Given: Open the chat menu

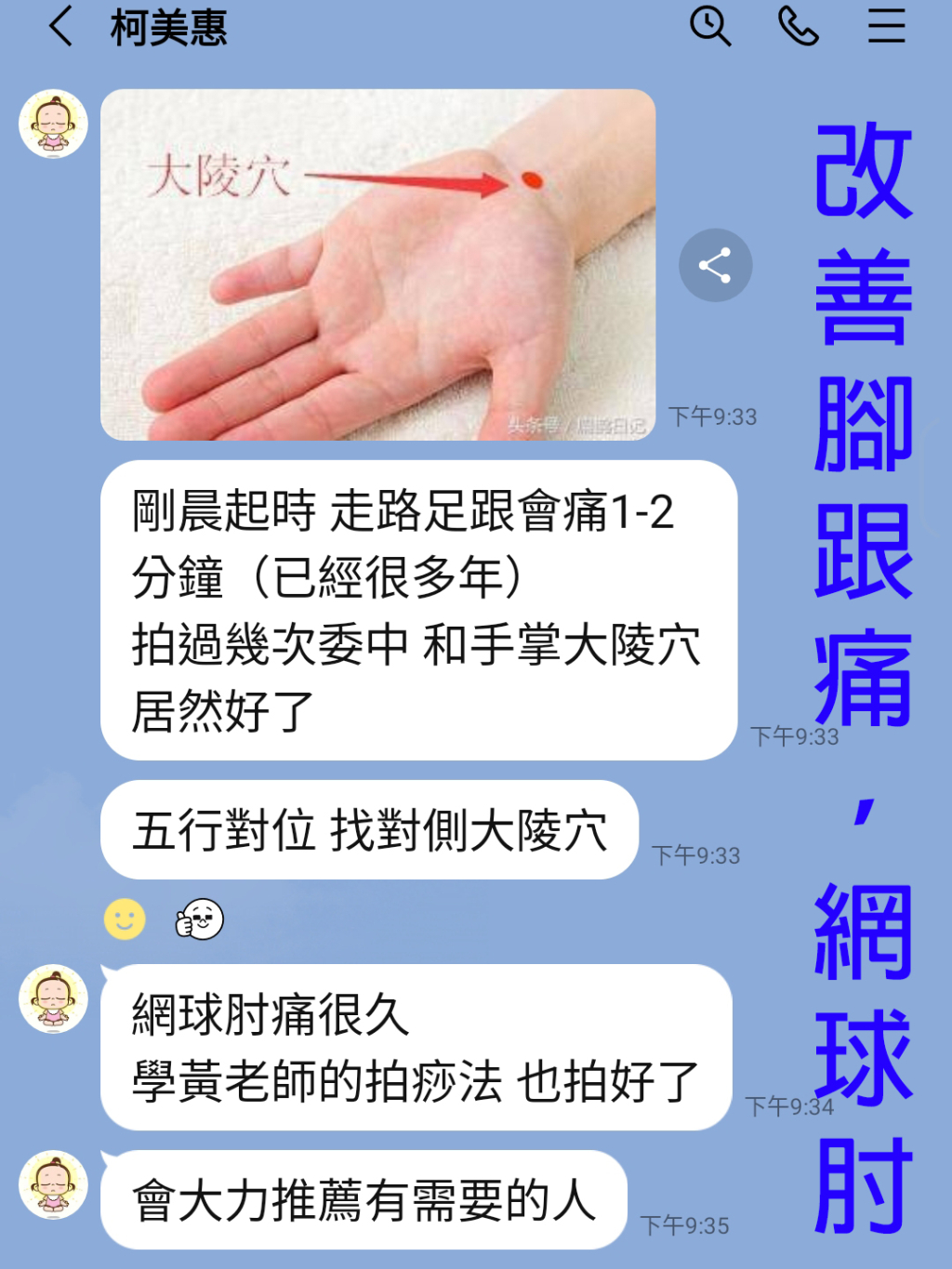Looking at the screenshot, I should 886,26.
